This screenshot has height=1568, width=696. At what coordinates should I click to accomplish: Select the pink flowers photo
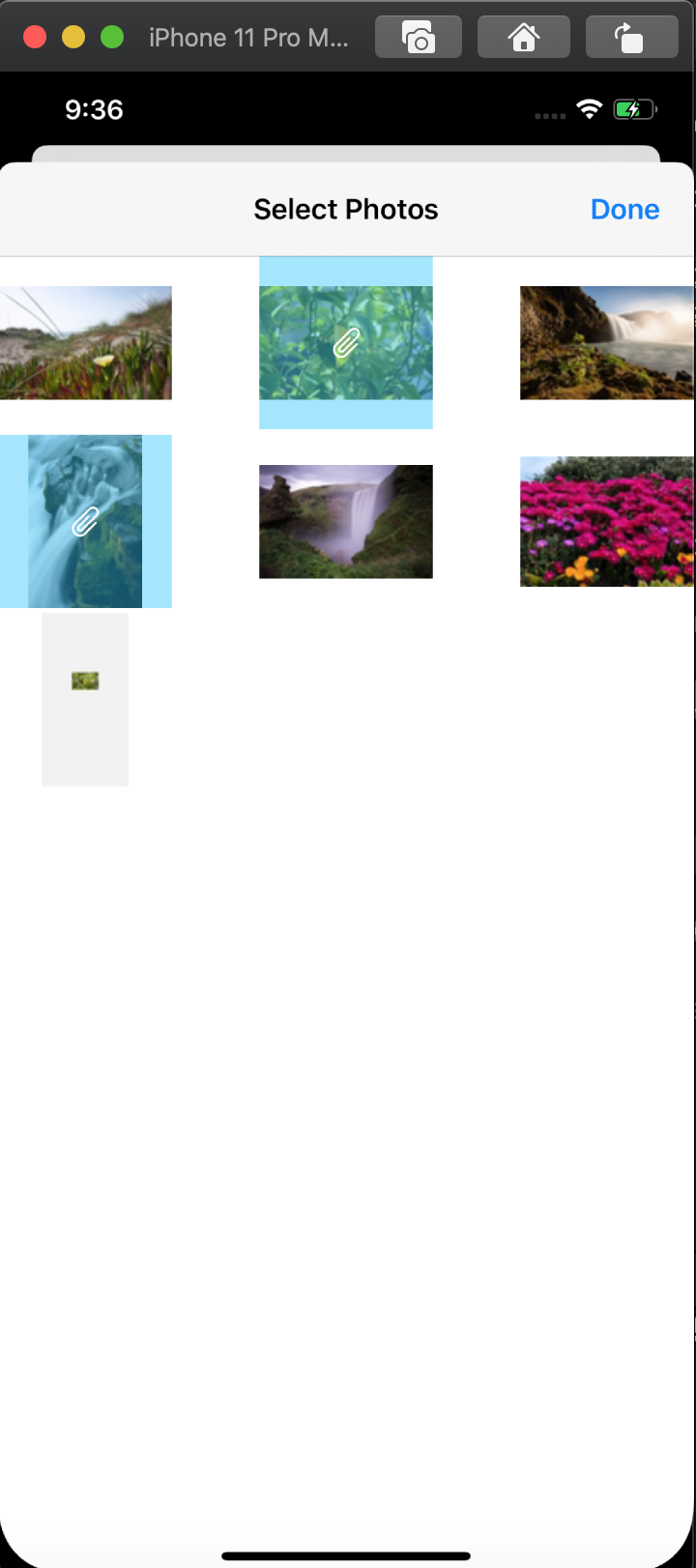pyautogui.click(x=607, y=522)
